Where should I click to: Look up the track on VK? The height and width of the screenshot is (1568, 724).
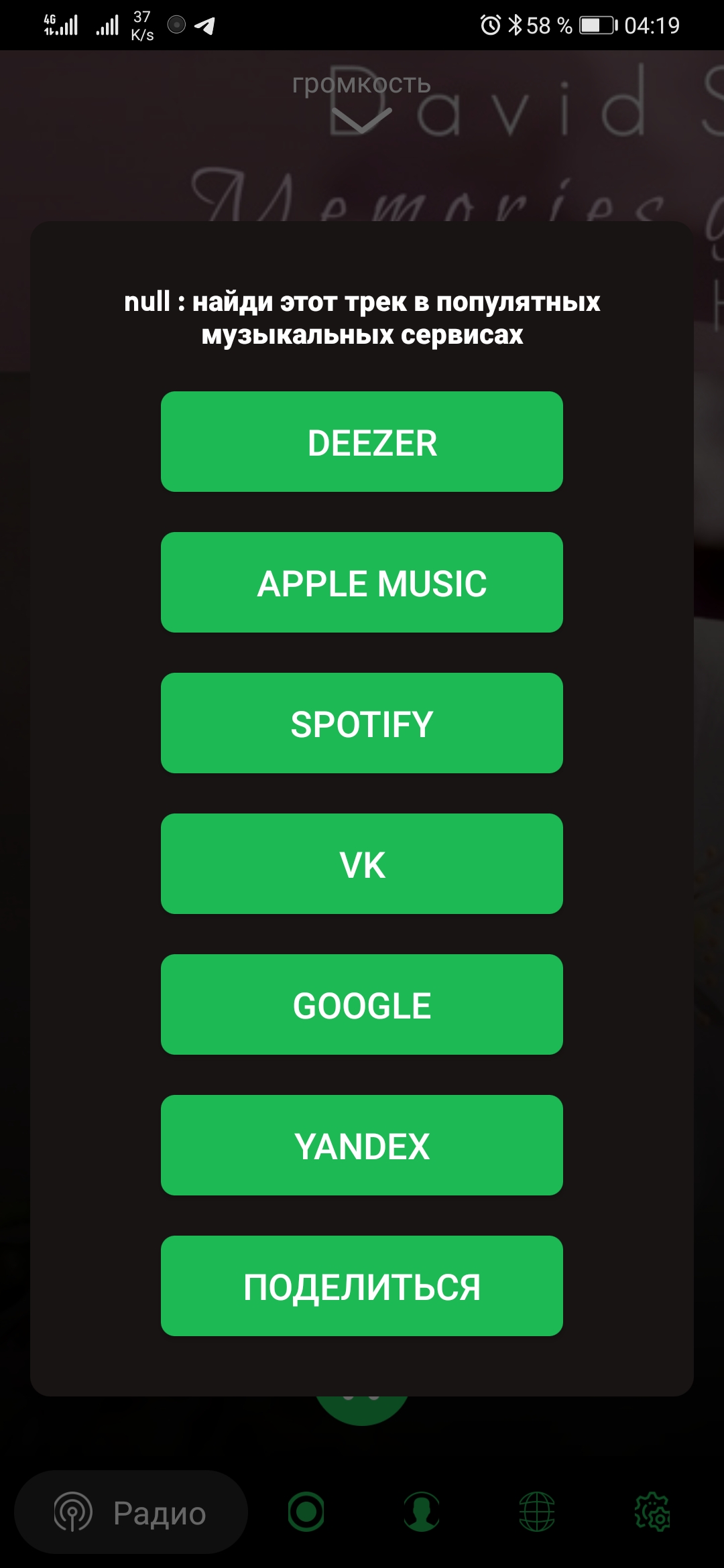[362, 864]
